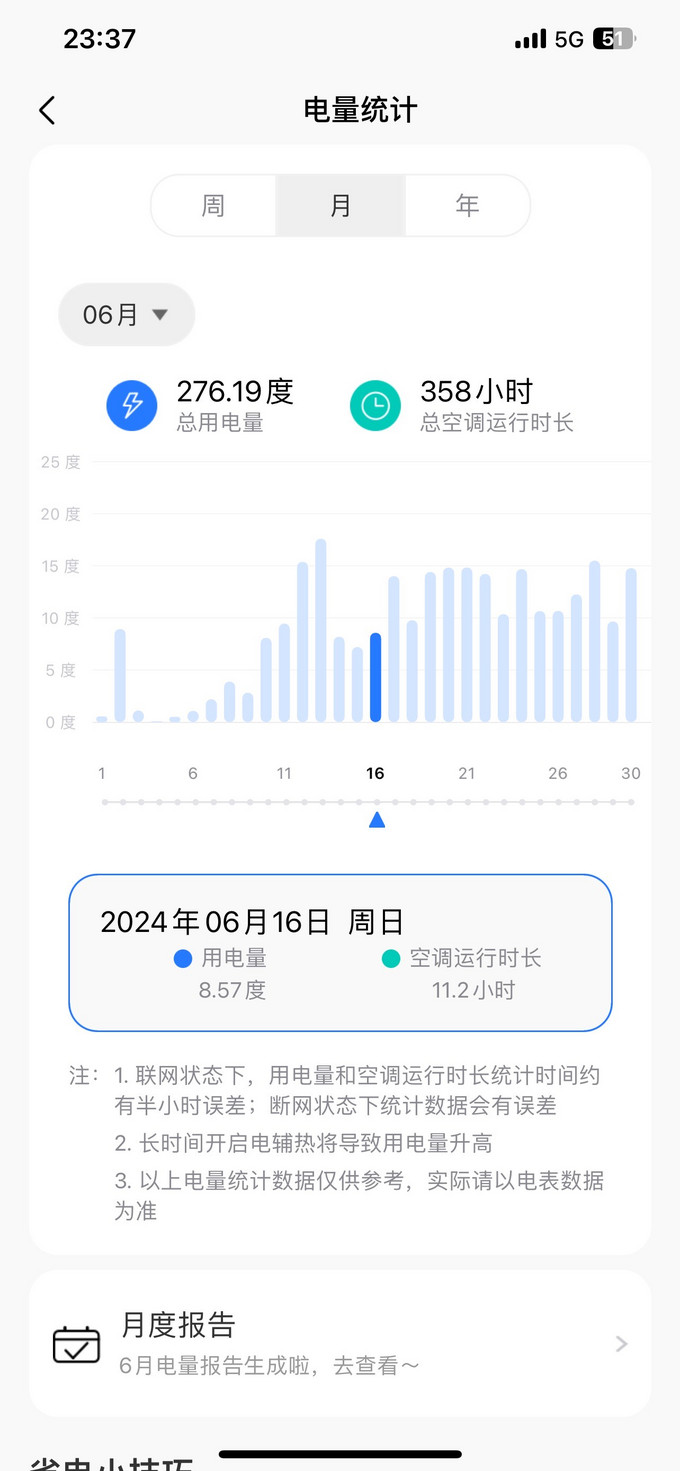Expand the 06月 month dropdown
This screenshot has width=680, height=1471.
(x=126, y=315)
